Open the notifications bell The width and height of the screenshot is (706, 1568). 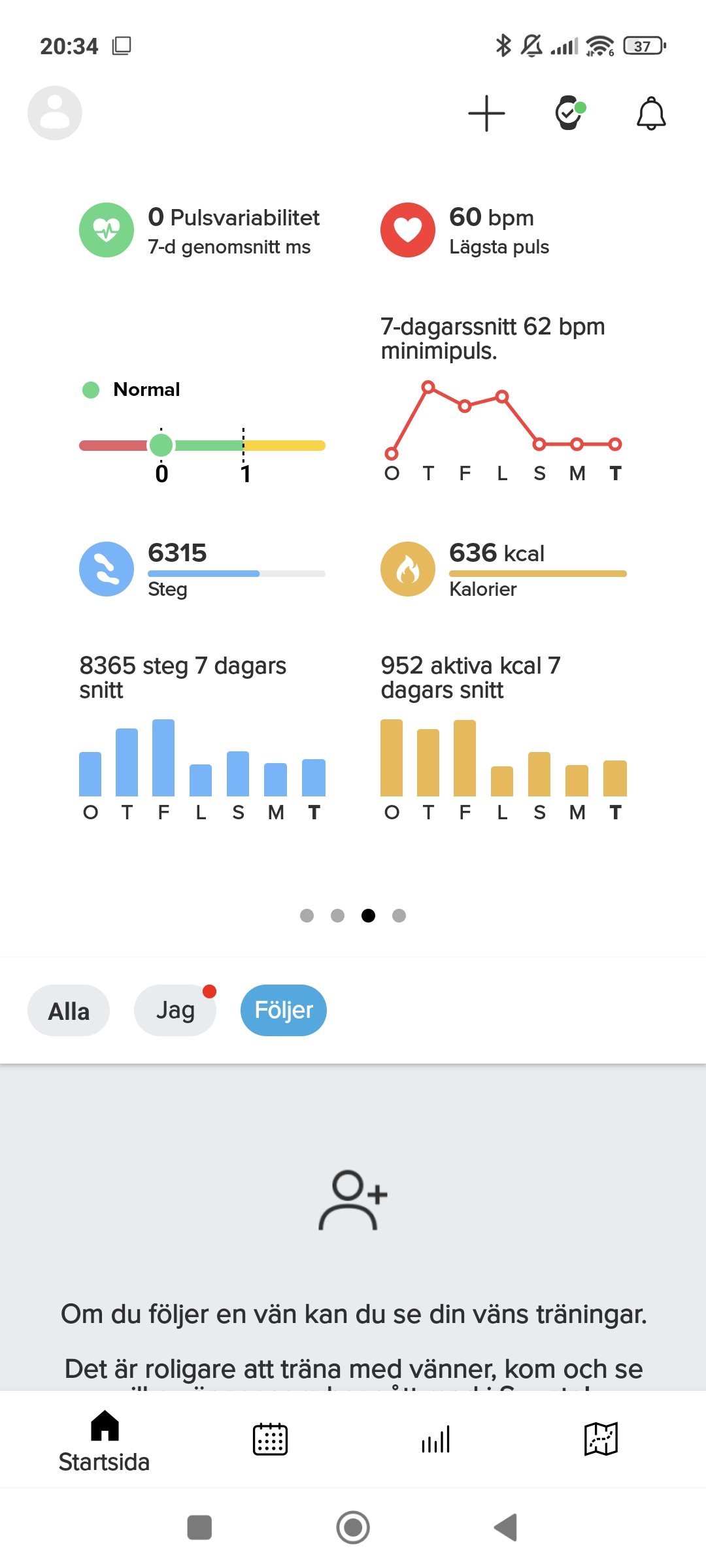pyautogui.click(x=651, y=114)
